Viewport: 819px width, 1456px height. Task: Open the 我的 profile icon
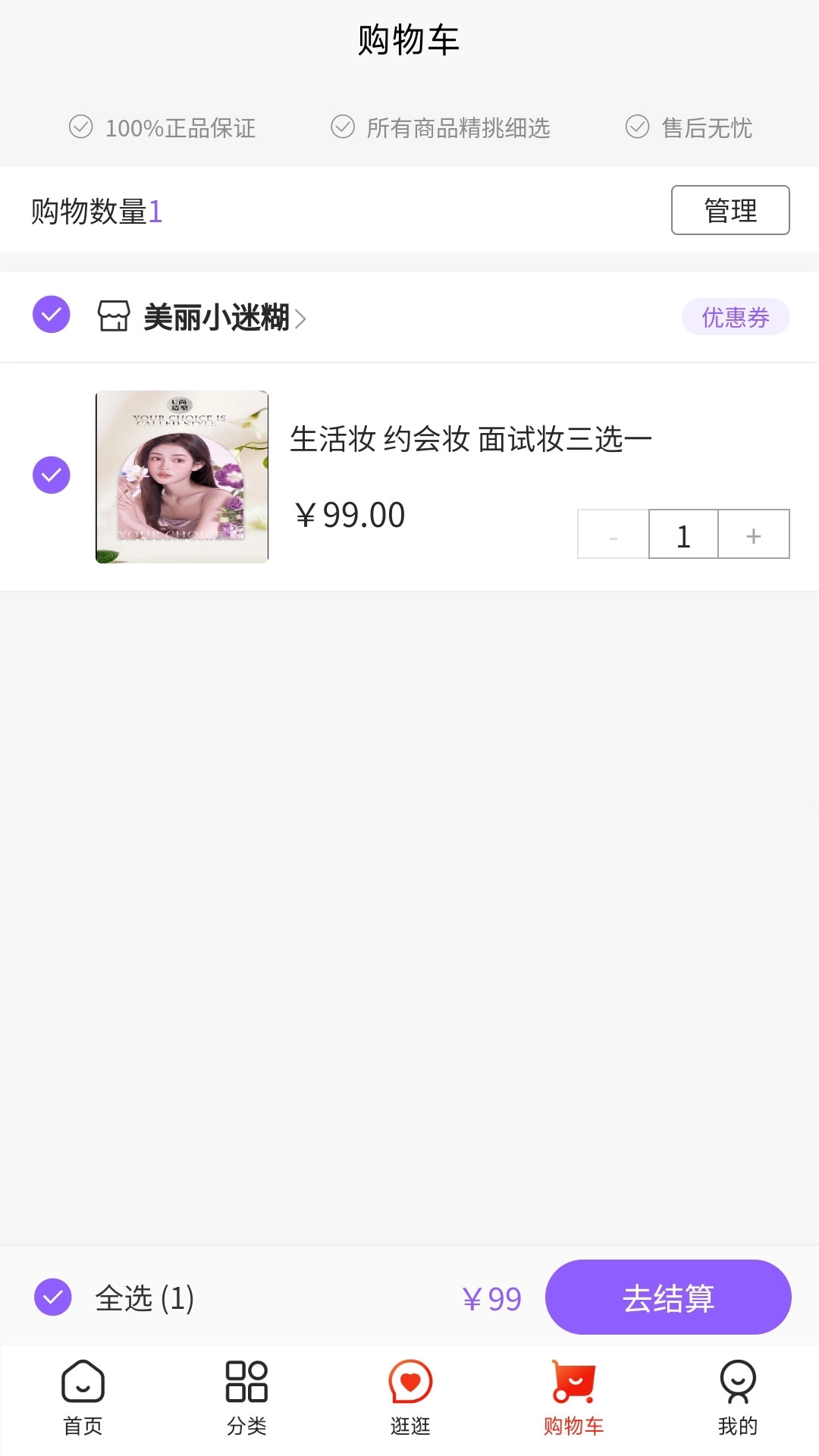point(736,1382)
